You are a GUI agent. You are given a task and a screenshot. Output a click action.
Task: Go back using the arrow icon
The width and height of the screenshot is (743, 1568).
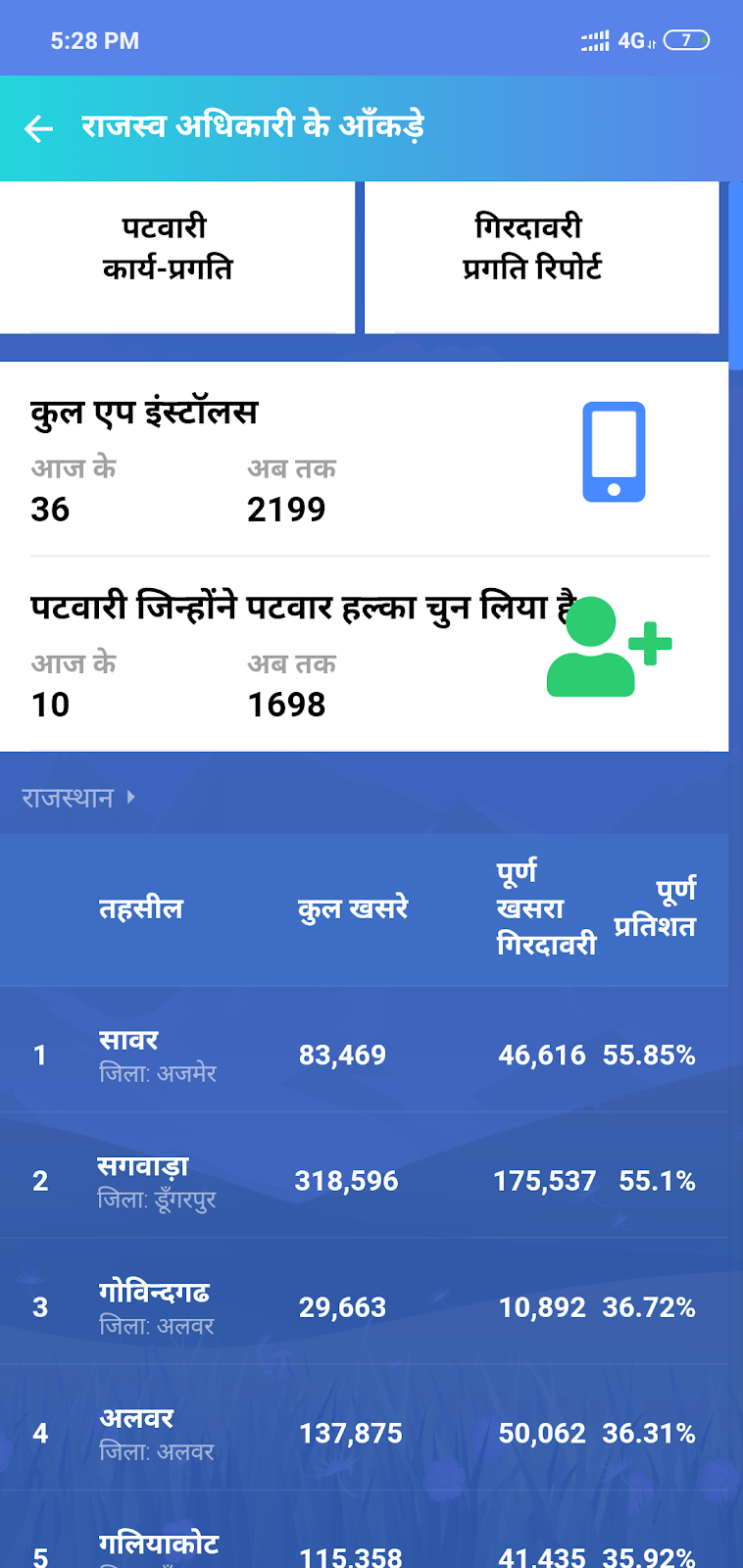click(38, 128)
